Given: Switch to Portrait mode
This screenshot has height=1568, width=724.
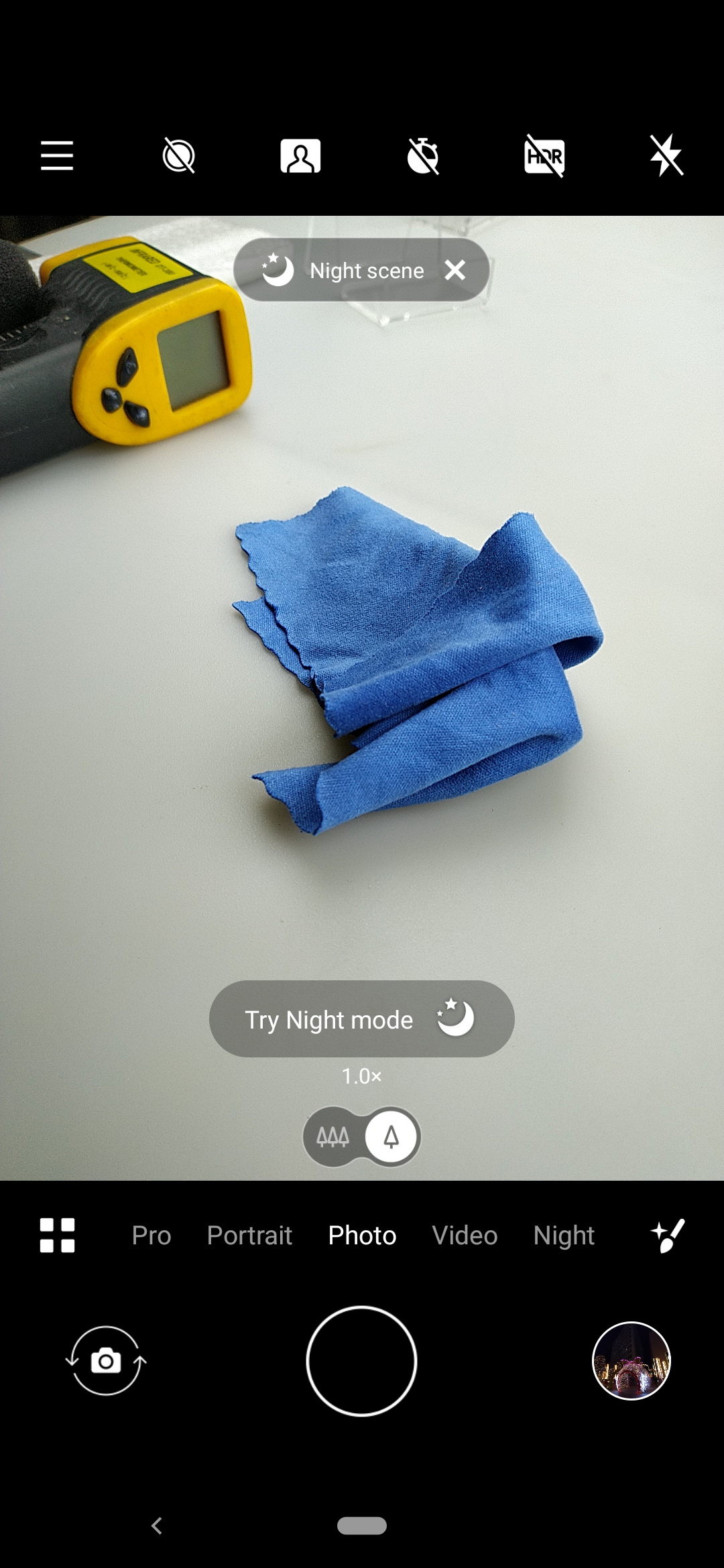Looking at the screenshot, I should pos(249,1235).
